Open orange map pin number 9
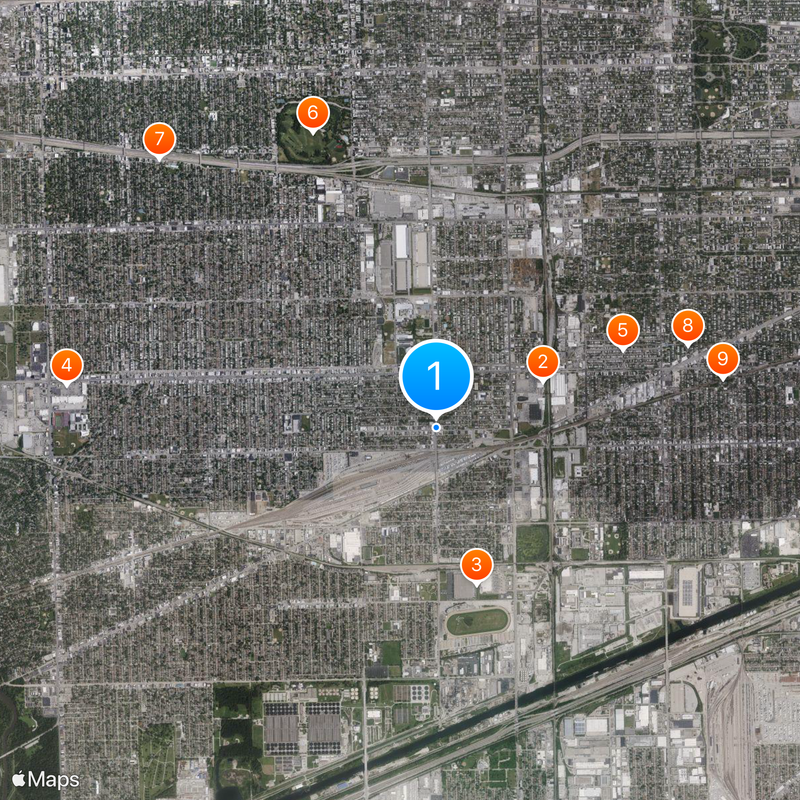This screenshot has height=800, width=800. tap(722, 358)
